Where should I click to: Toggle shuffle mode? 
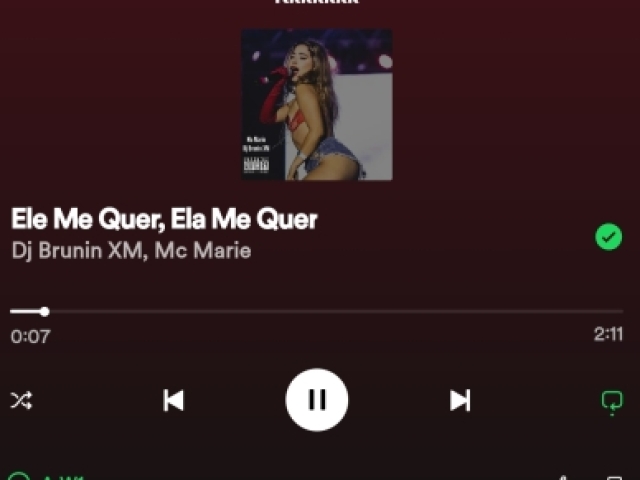click(21, 401)
